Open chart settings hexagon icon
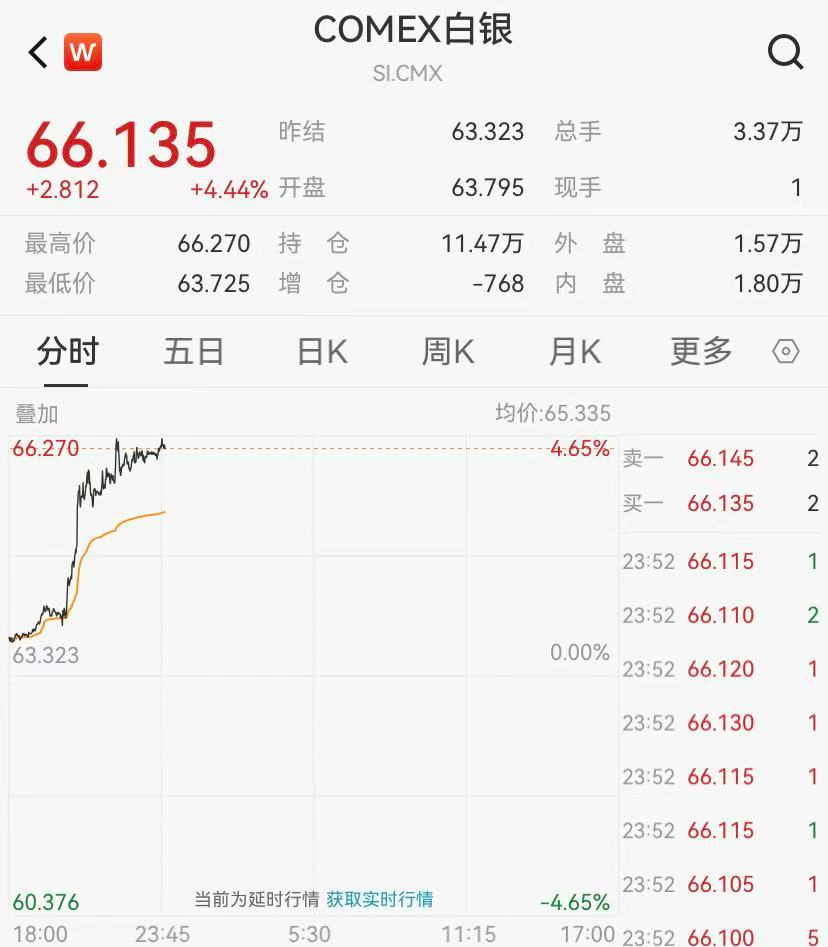The width and height of the screenshot is (828, 947). [786, 352]
